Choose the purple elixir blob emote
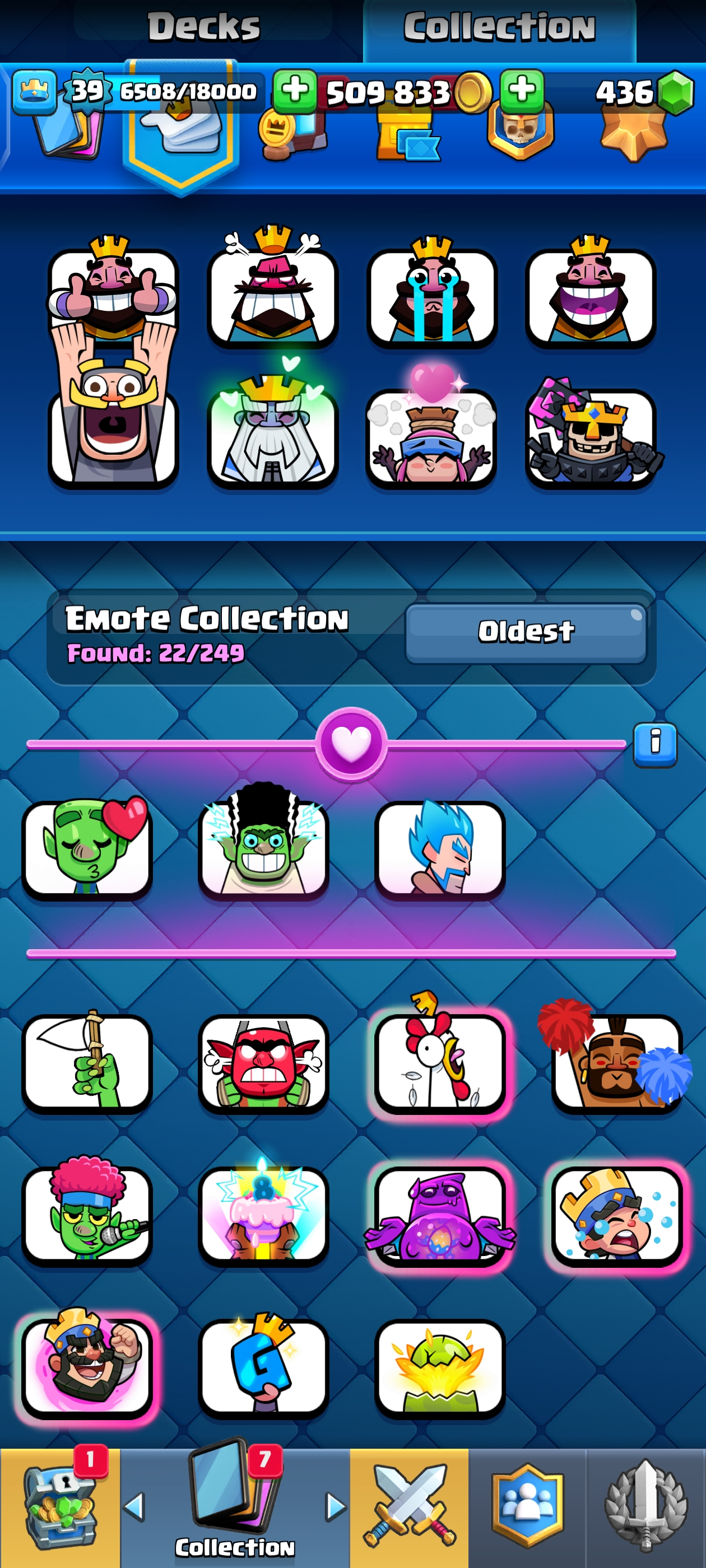This screenshot has width=706, height=1568. pos(440,1215)
